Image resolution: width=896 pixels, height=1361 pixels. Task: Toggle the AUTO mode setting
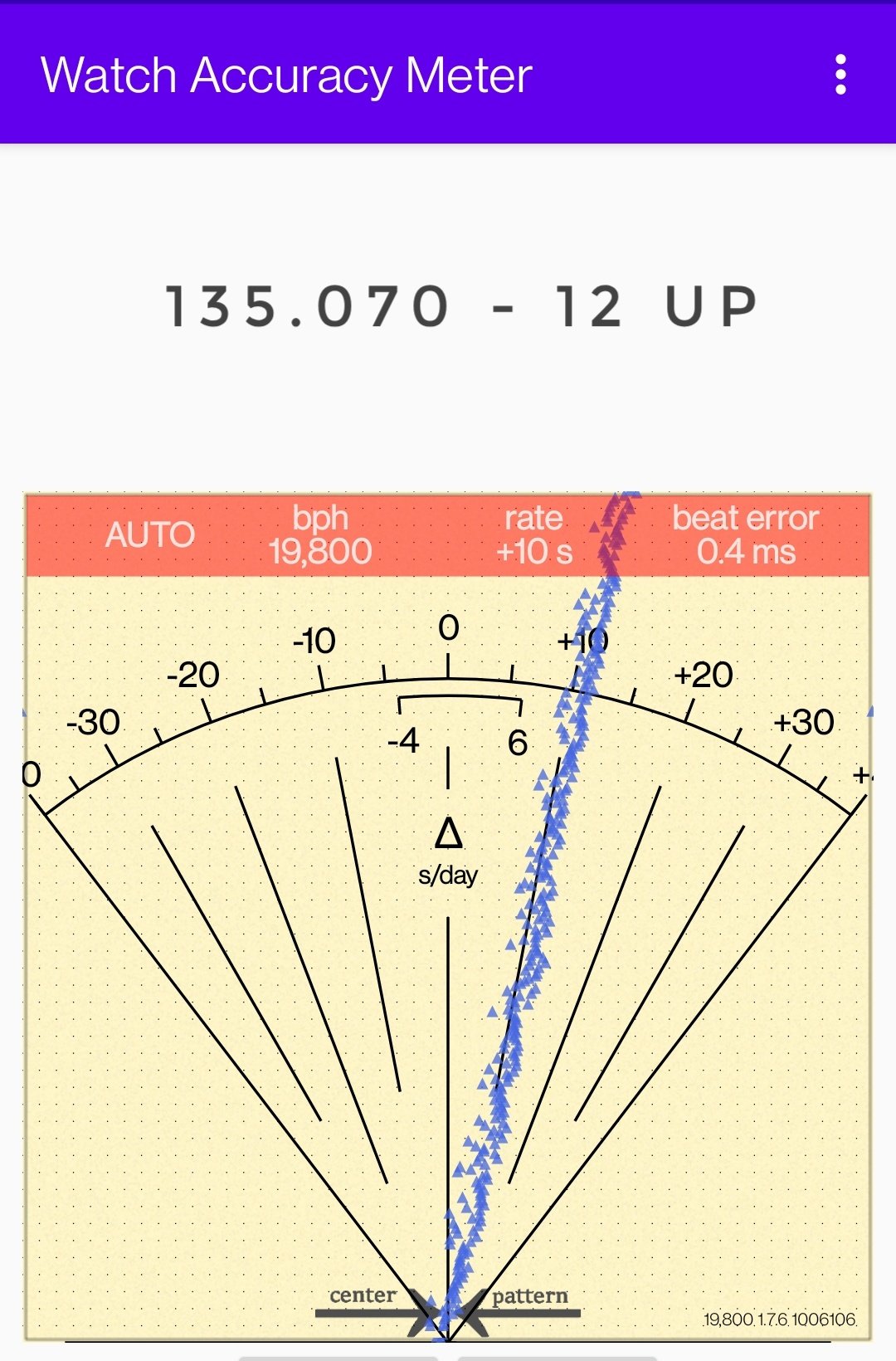click(x=150, y=535)
